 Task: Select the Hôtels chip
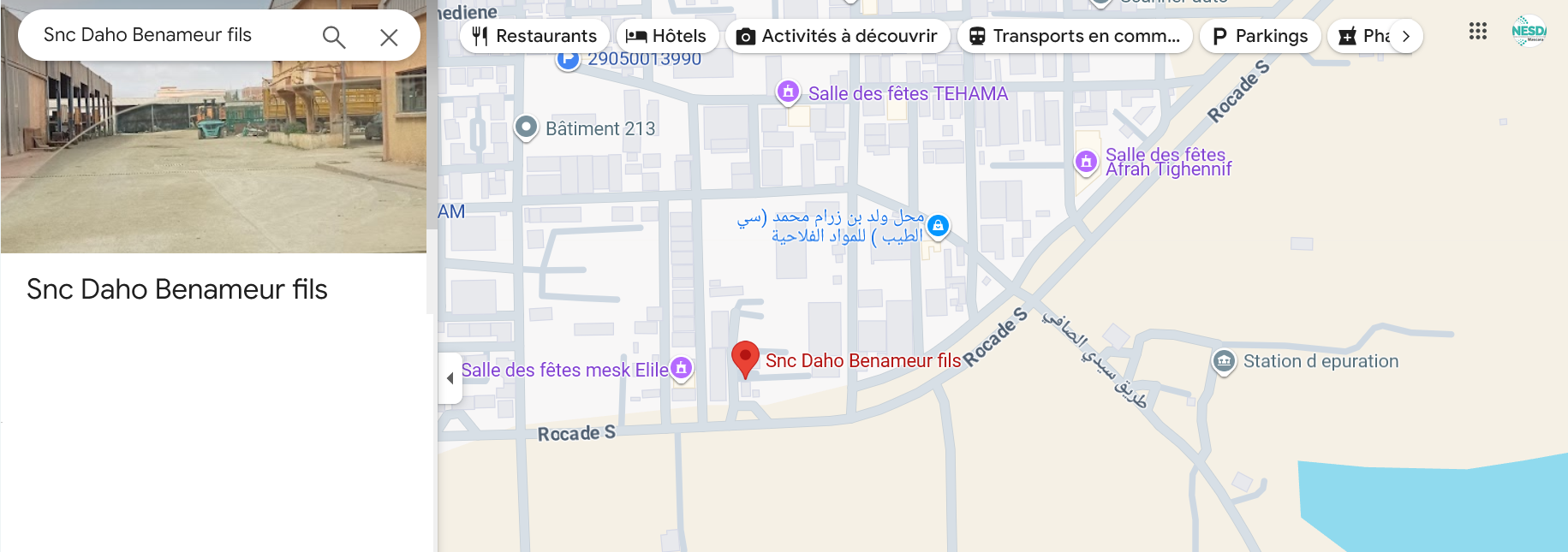666,36
